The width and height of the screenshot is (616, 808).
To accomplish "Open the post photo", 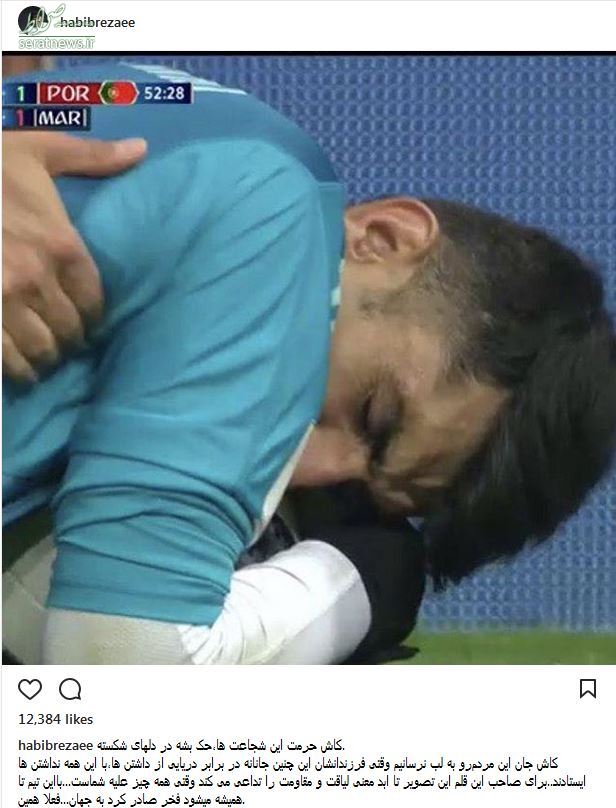I will click(x=308, y=360).
